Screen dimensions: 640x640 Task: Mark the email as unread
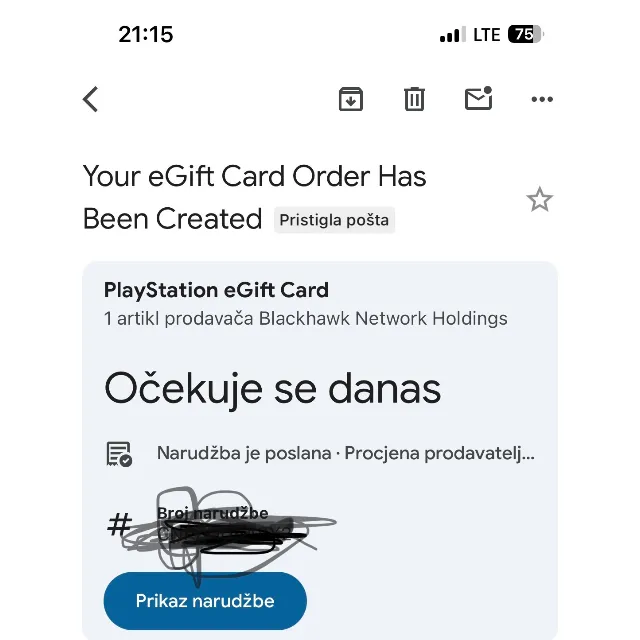click(x=478, y=98)
